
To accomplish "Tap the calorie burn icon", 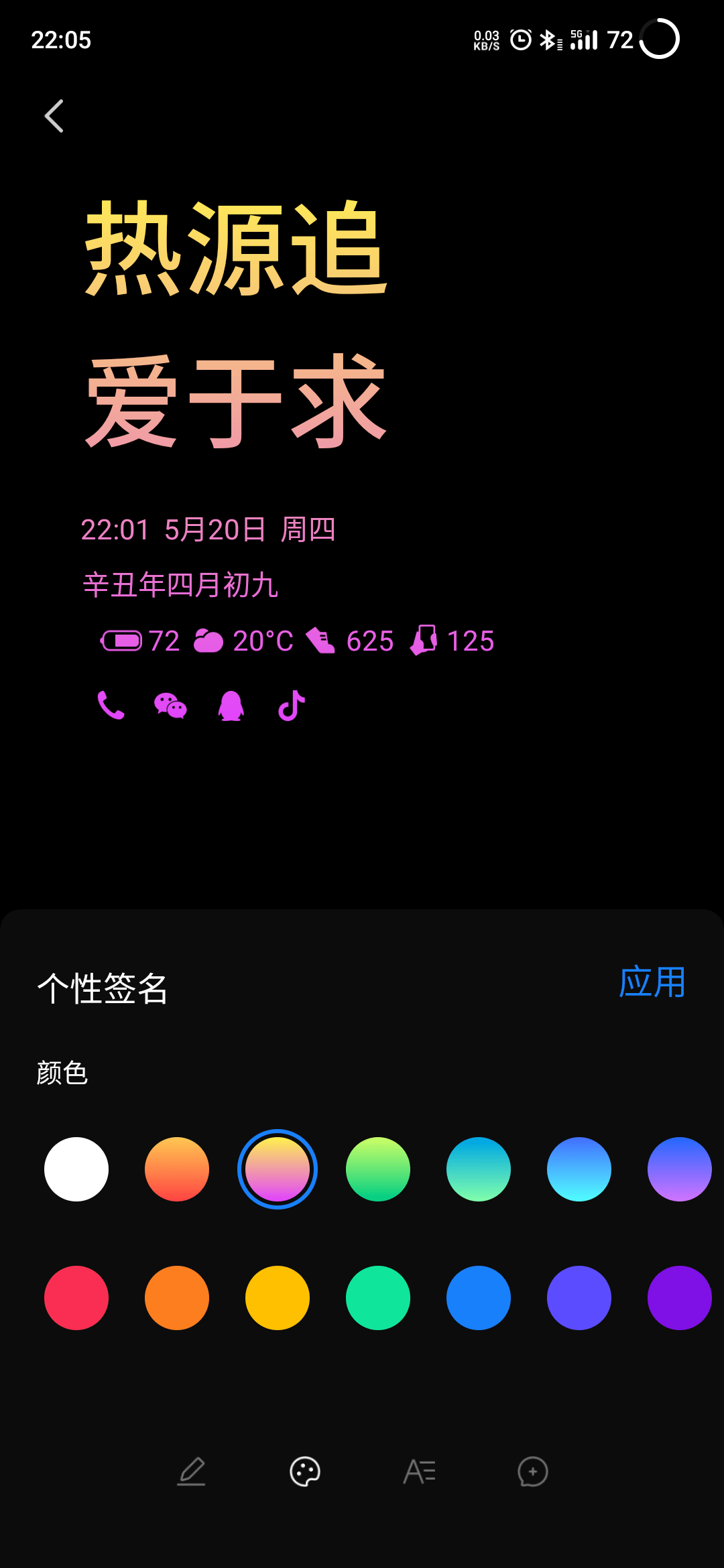I will pyautogui.click(x=424, y=641).
